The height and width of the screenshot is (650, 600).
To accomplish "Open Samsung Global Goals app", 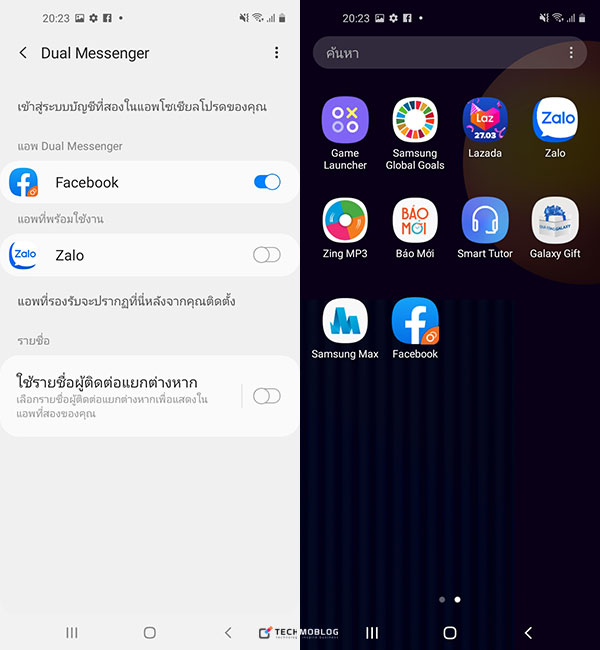I will coord(415,122).
